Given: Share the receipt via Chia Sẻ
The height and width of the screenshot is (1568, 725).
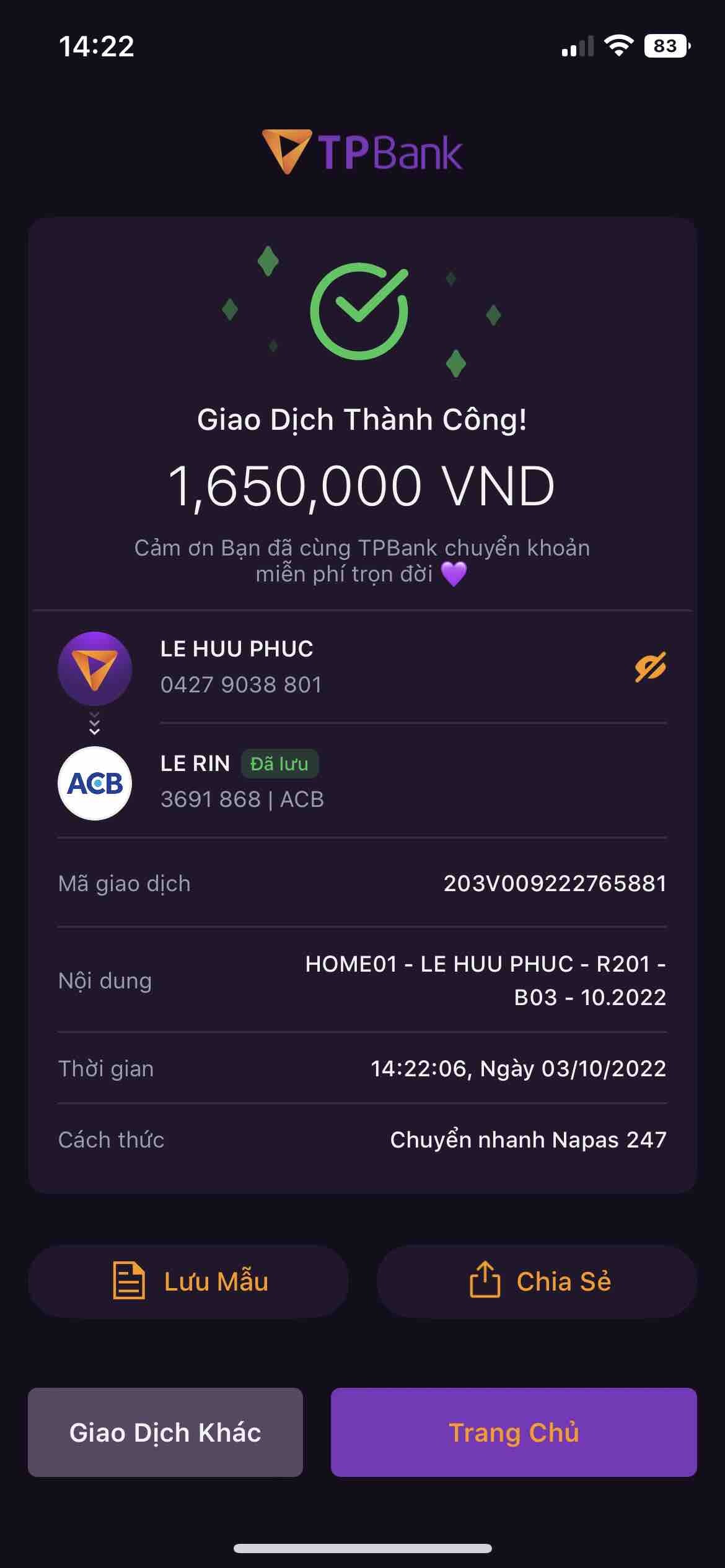Looking at the screenshot, I should click(x=537, y=1281).
